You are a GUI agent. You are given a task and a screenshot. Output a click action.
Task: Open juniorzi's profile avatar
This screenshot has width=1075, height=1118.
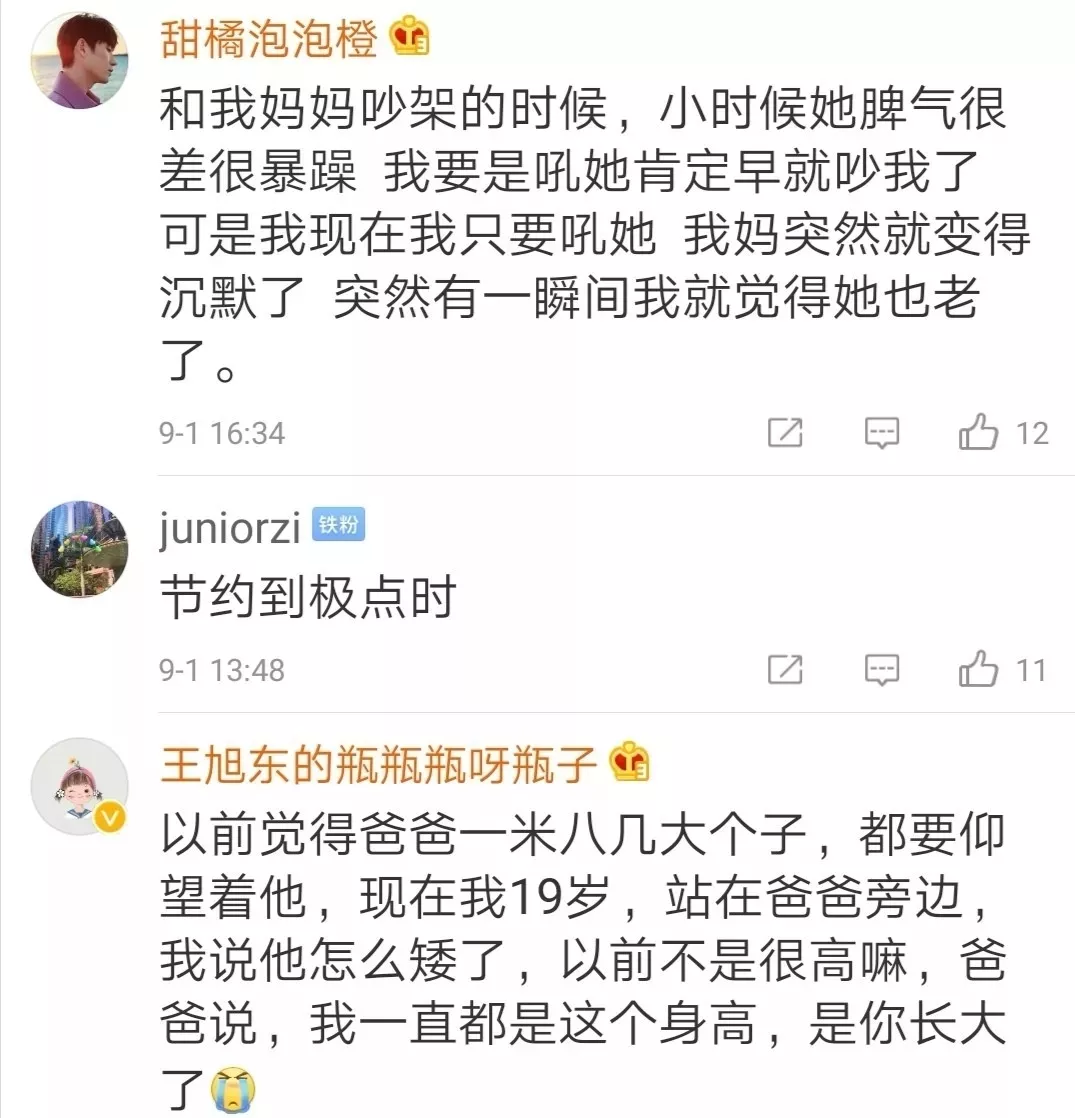(79, 549)
